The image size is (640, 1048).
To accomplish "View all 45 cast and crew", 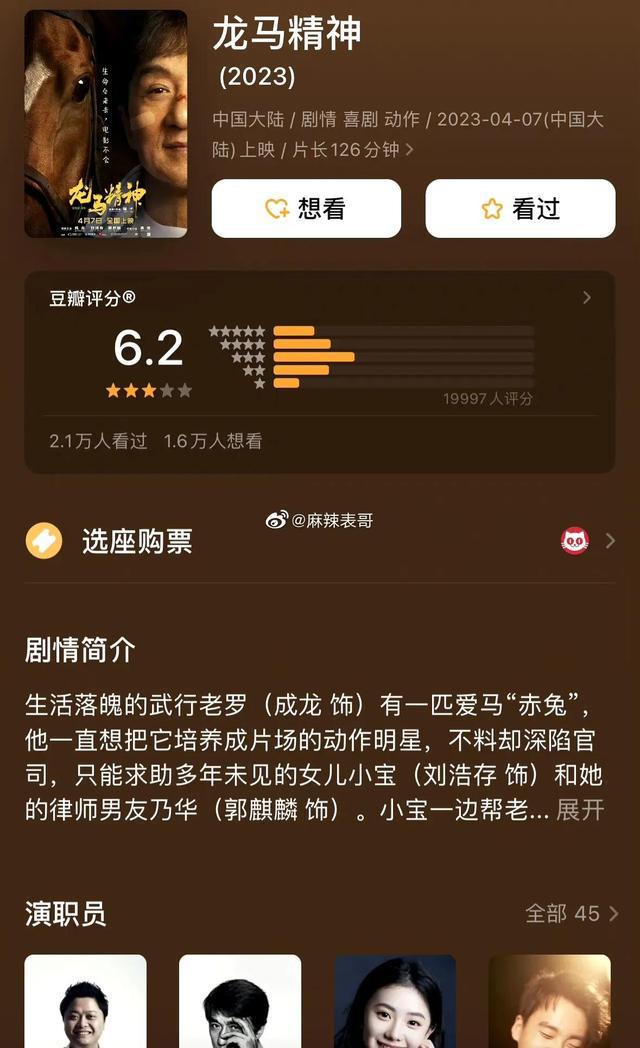I will pyautogui.click(x=572, y=913).
